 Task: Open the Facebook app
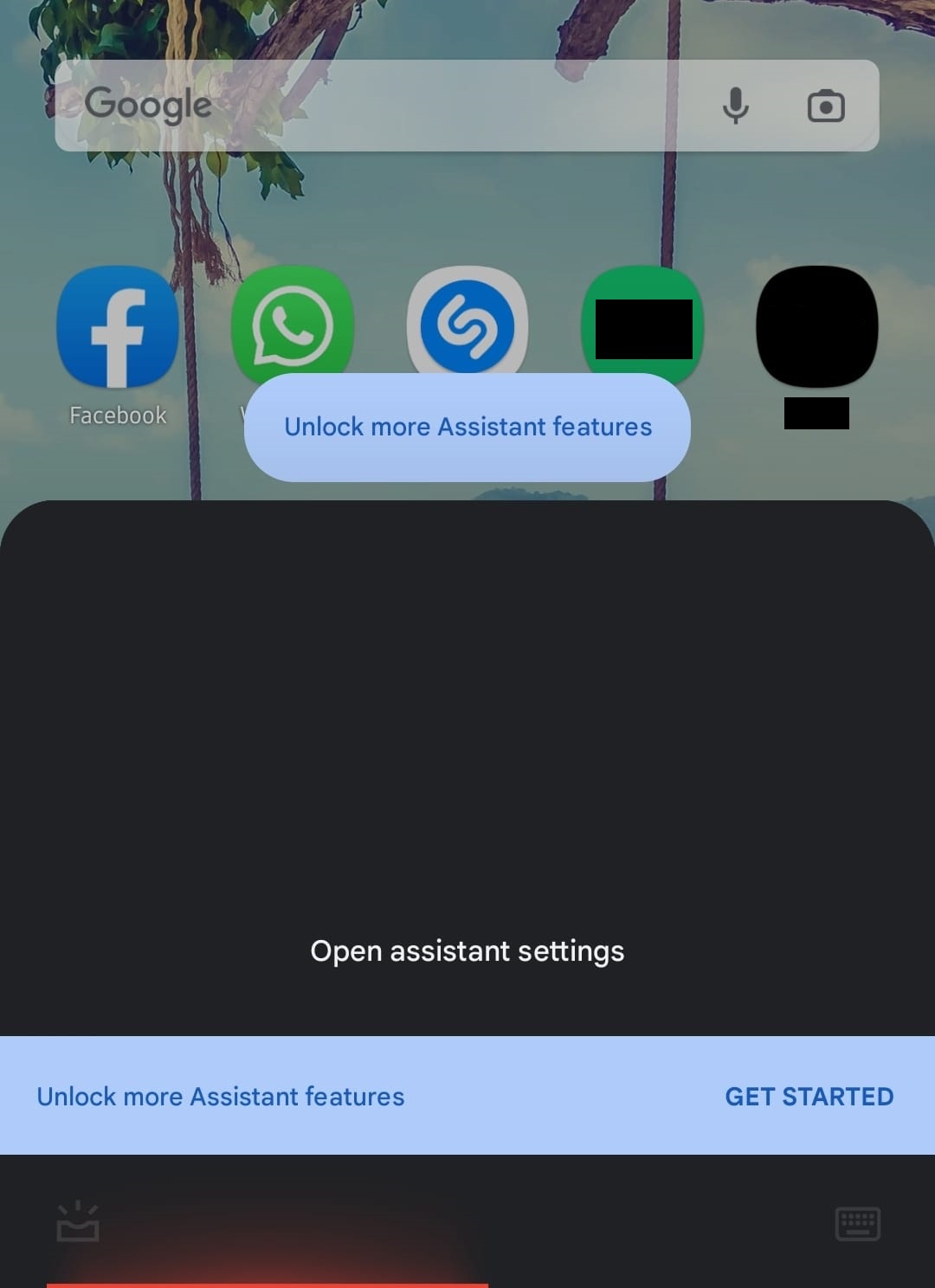[x=118, y=329]
